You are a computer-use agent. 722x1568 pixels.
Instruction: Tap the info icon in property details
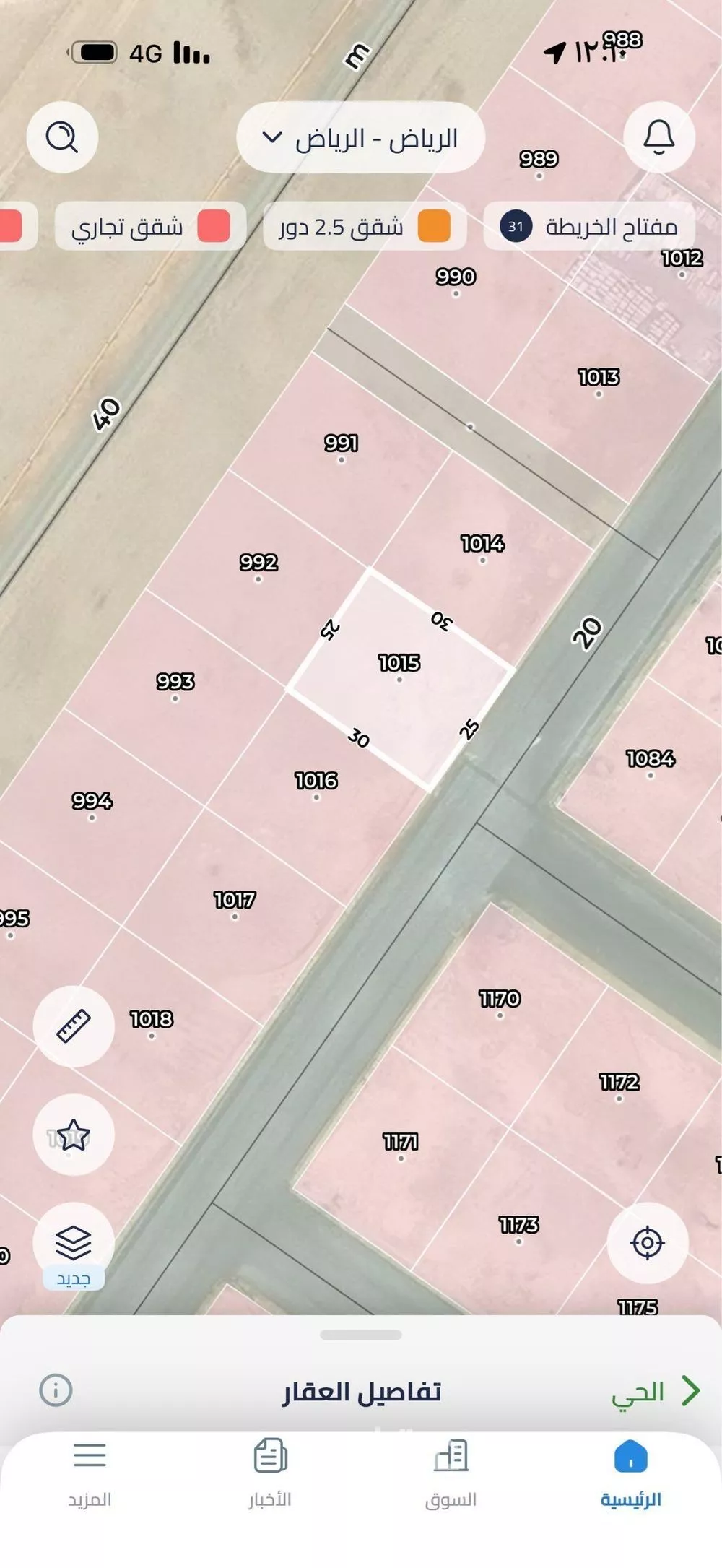click(56, 1390)
